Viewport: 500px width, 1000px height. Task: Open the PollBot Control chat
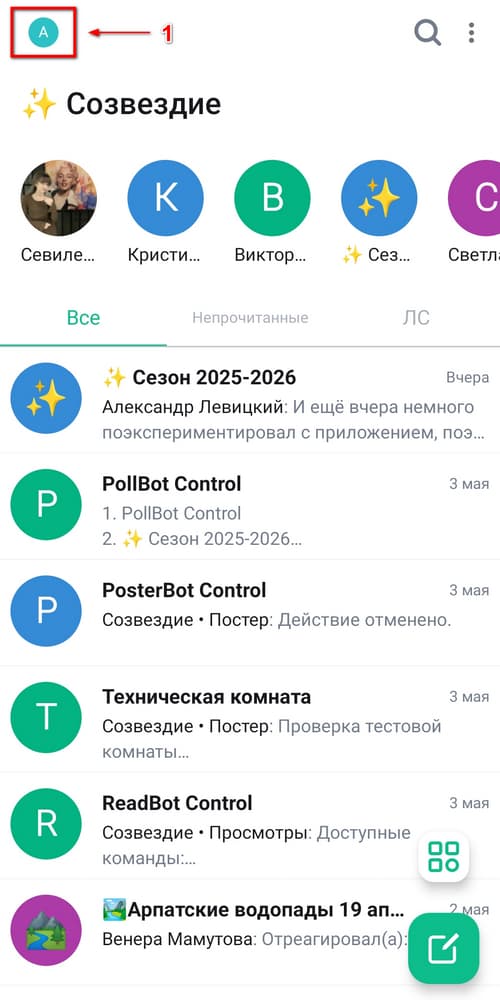coord(250,506)
